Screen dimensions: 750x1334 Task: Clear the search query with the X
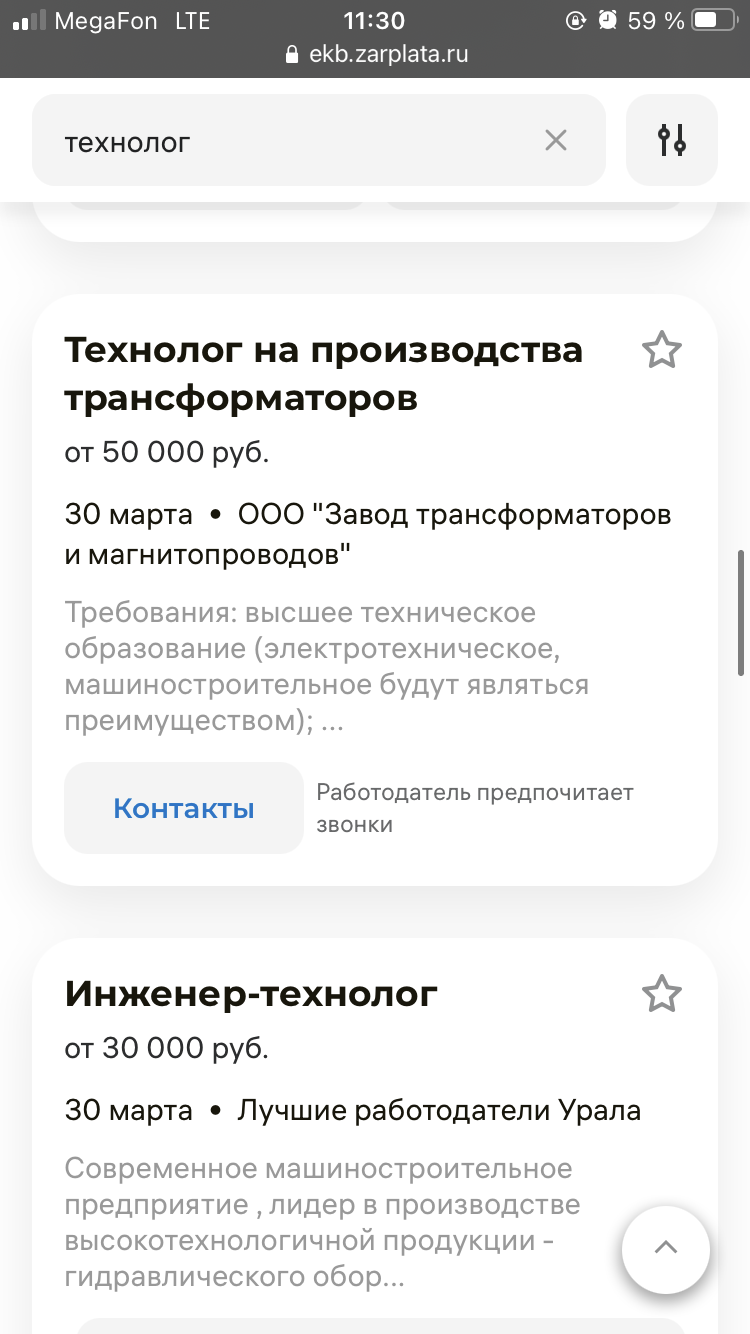coord(556,141)
